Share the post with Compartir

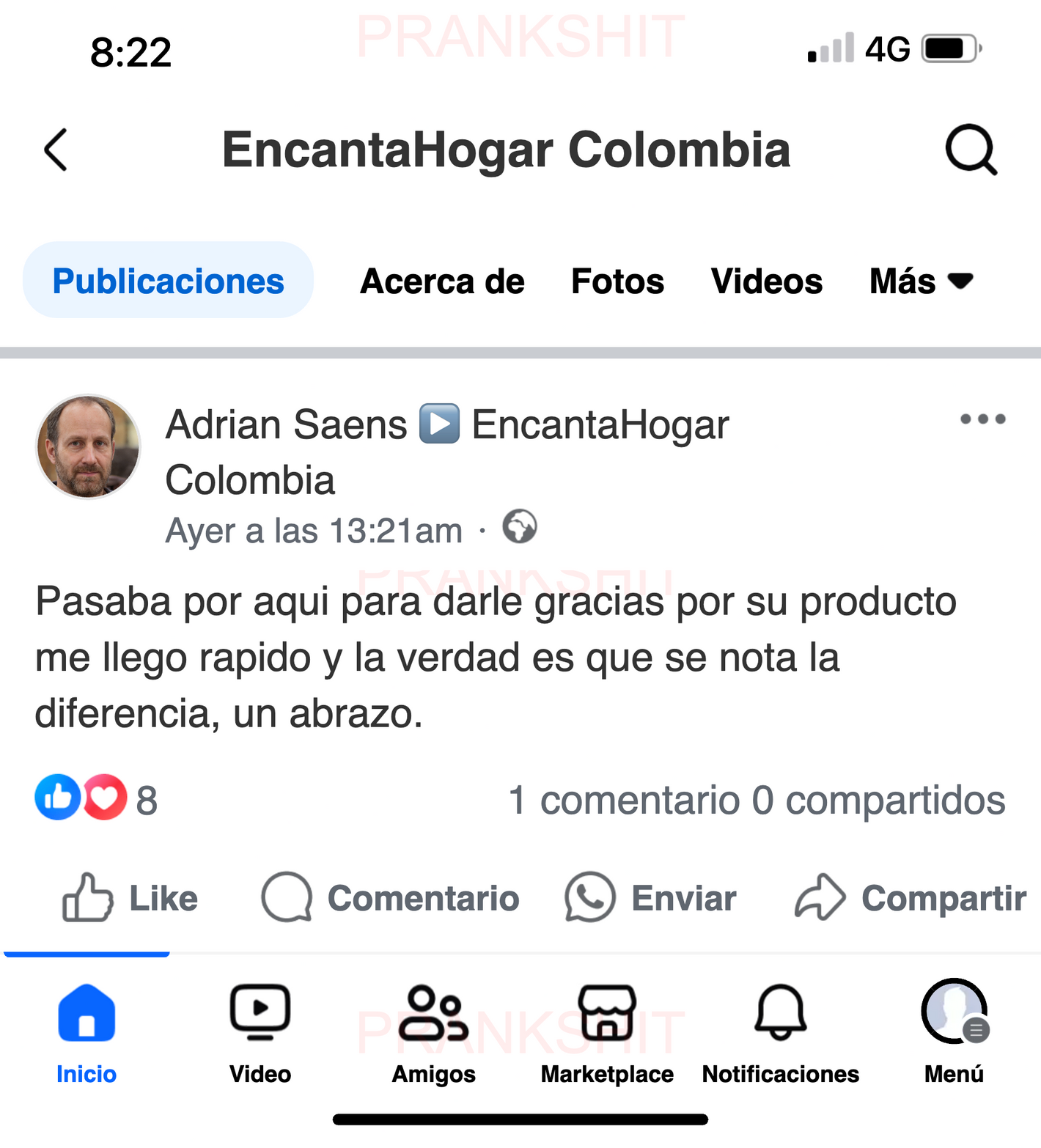(911, 898)
